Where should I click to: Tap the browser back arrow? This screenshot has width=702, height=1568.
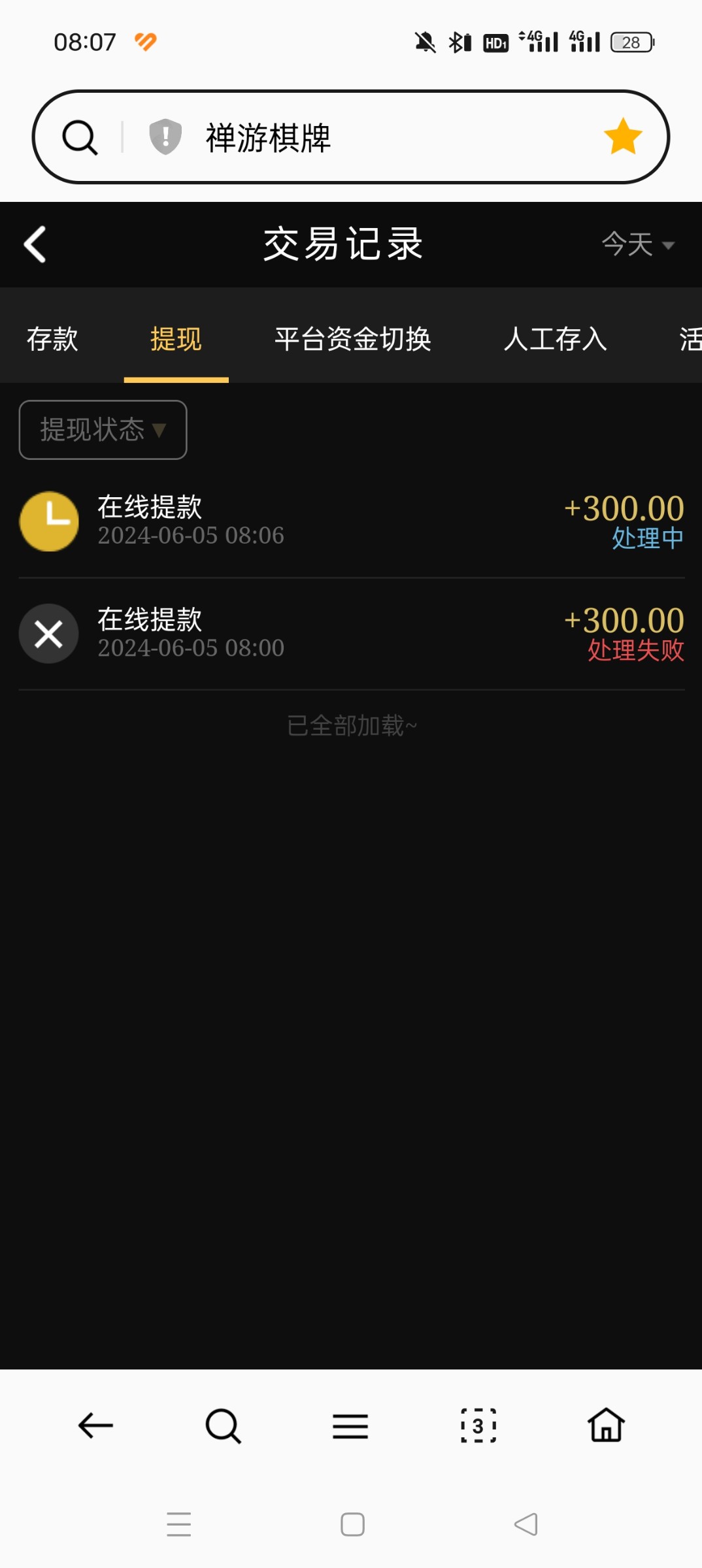(95, 1425)
